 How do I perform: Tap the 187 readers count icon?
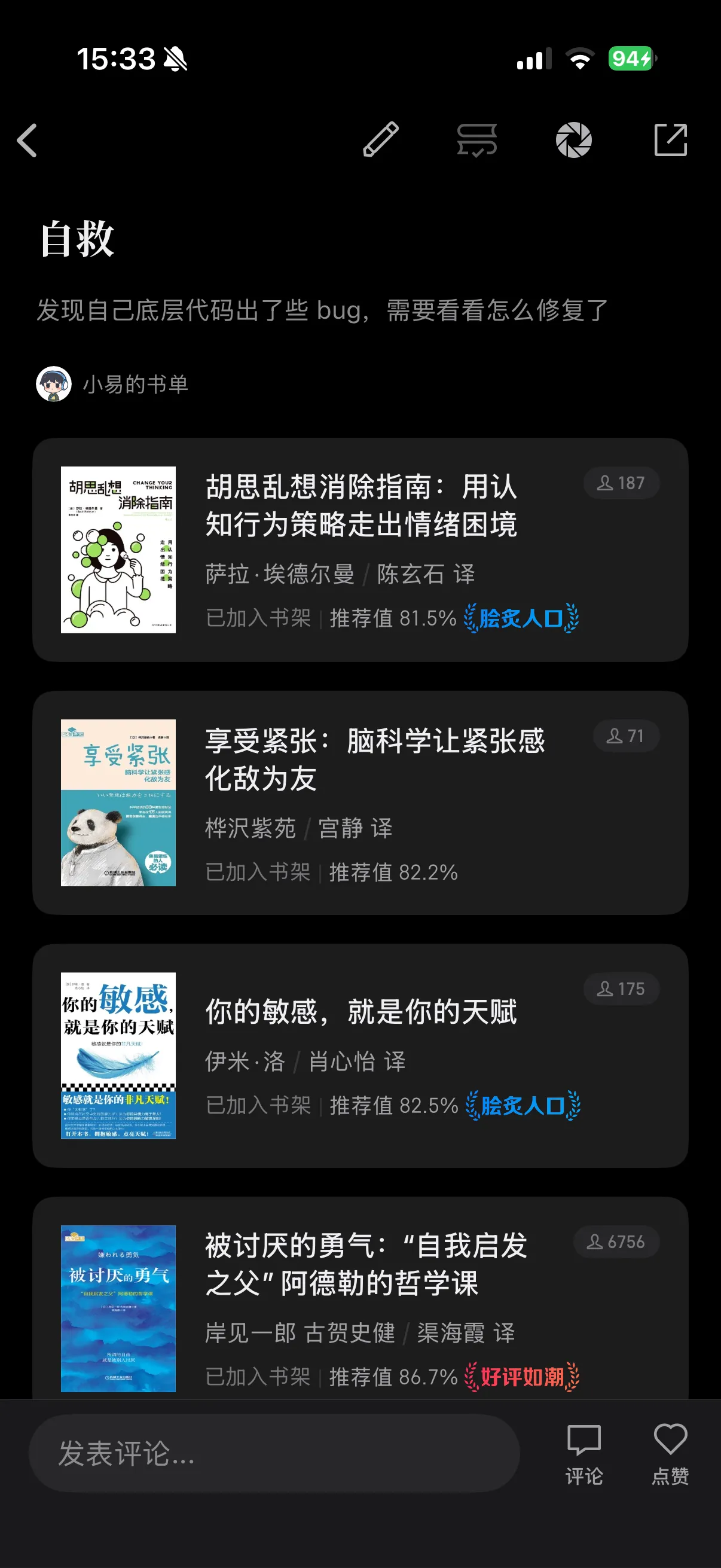[622, 483]
